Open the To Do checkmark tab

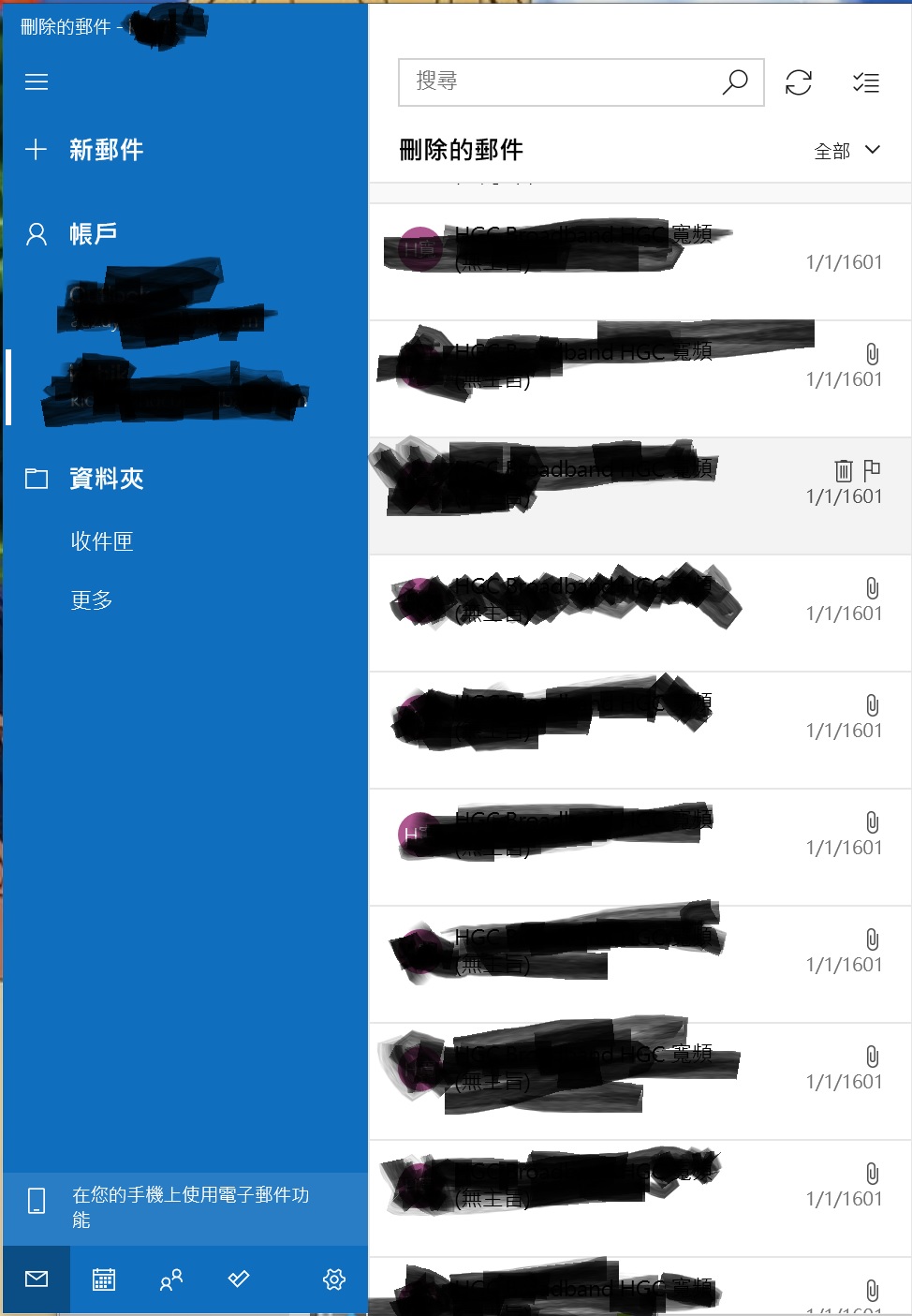pos(239,1279)
